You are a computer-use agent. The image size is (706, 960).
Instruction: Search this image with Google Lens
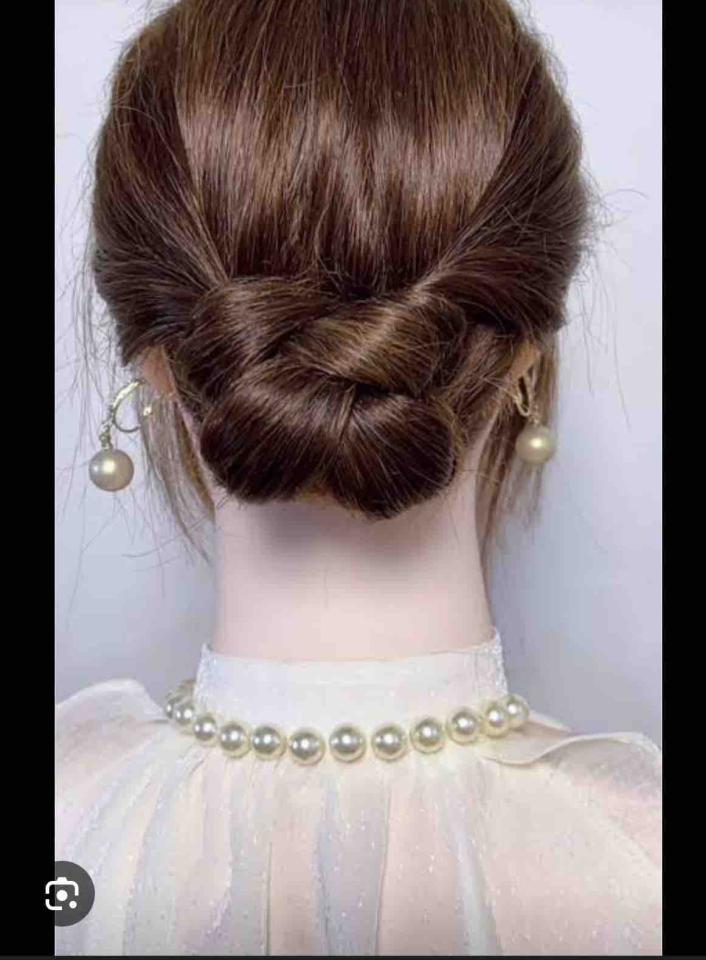(63, 893)
